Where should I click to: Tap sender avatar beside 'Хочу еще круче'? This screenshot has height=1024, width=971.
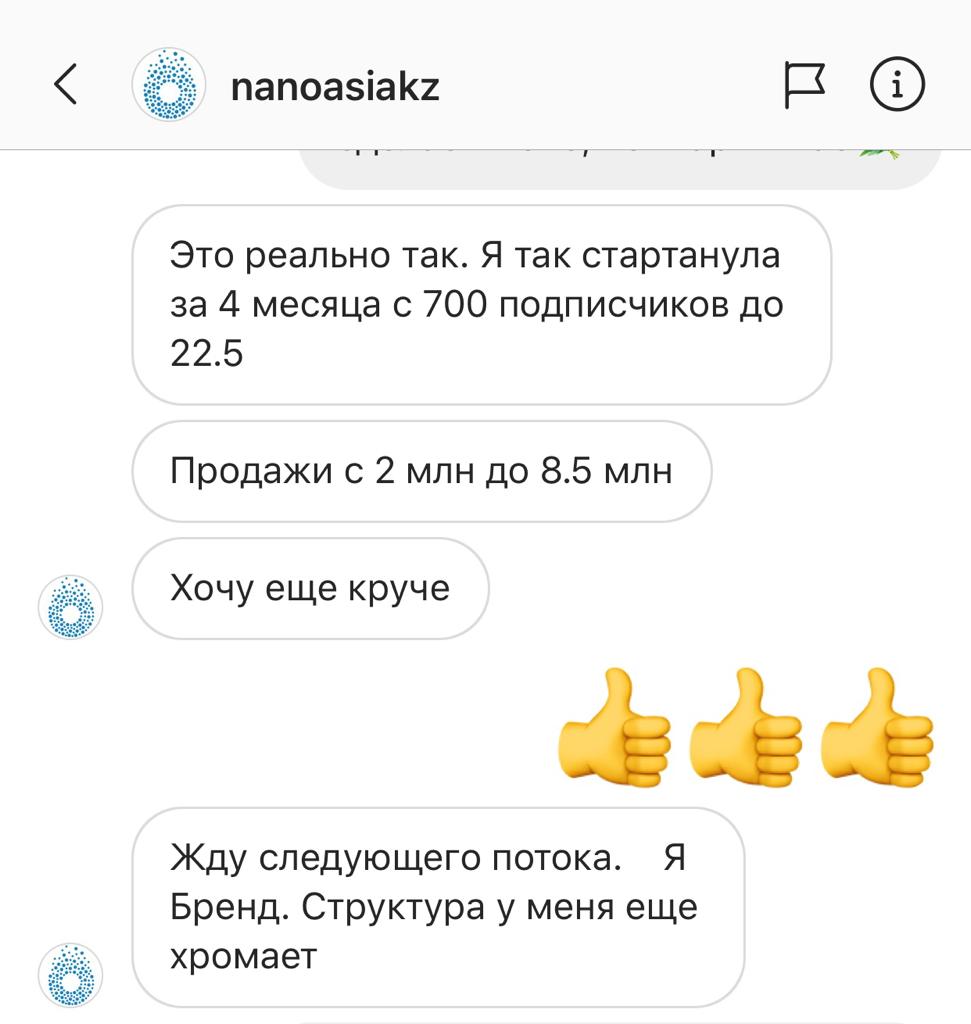coord(71,607)
